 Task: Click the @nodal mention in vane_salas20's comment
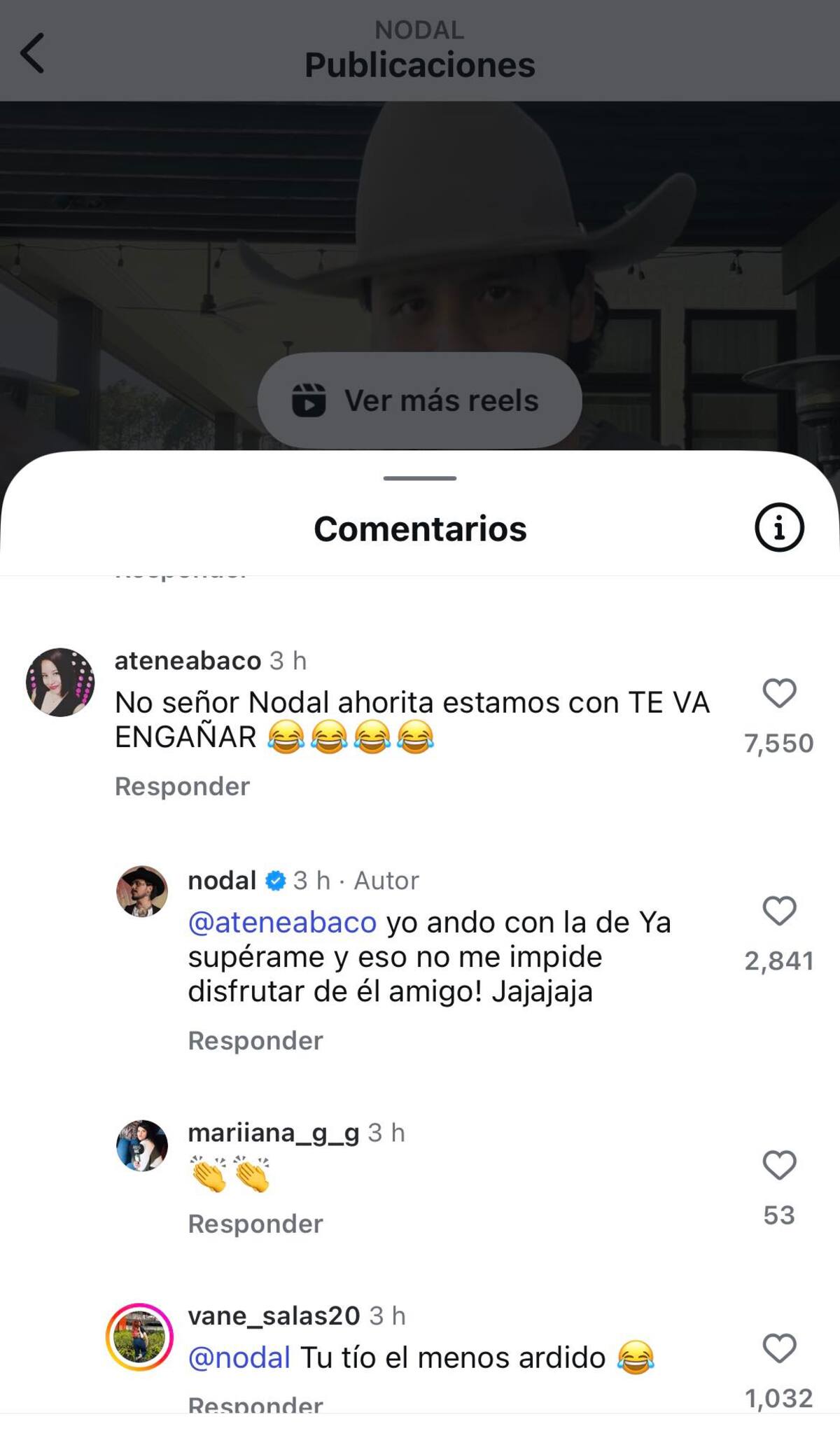coord(238,1356)
